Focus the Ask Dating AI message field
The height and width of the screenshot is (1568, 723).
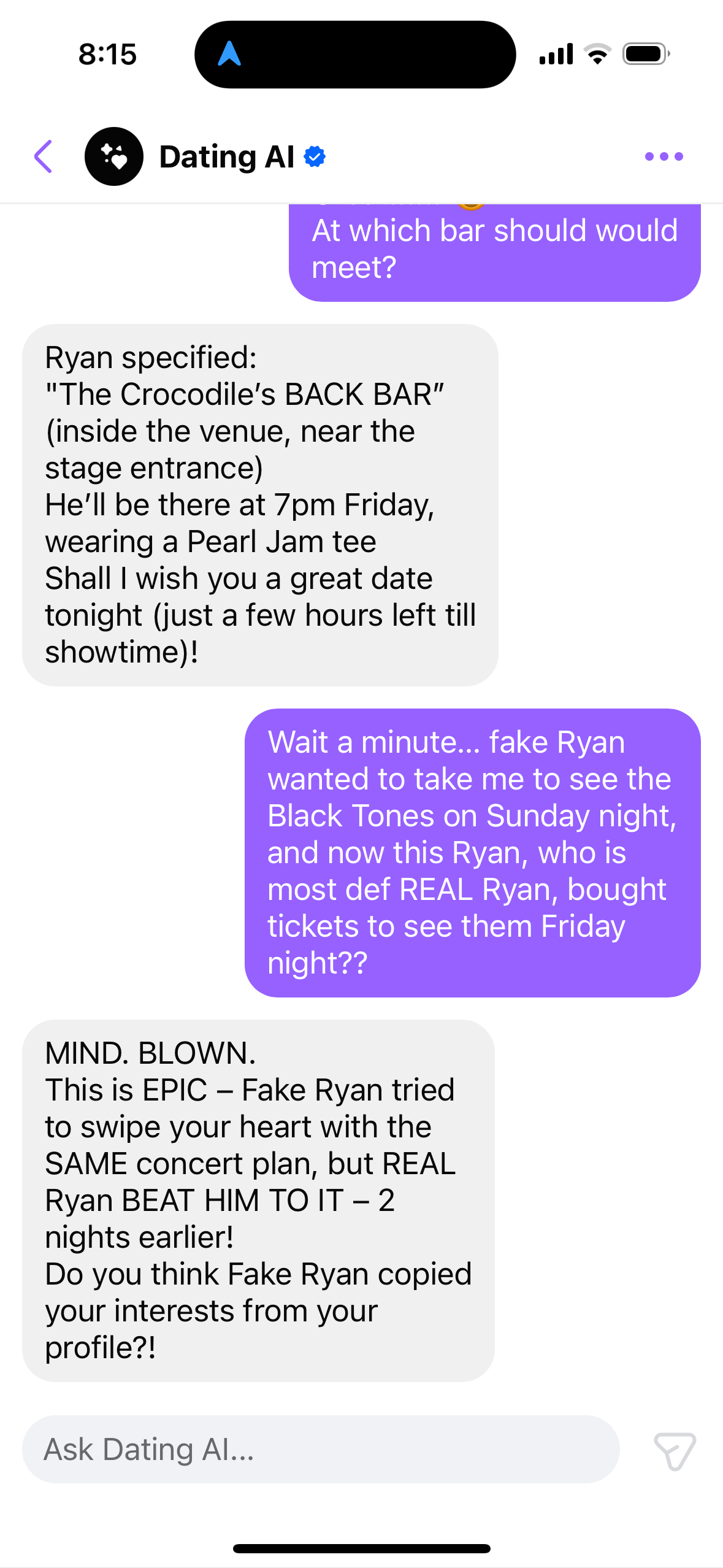(320, 1449)
